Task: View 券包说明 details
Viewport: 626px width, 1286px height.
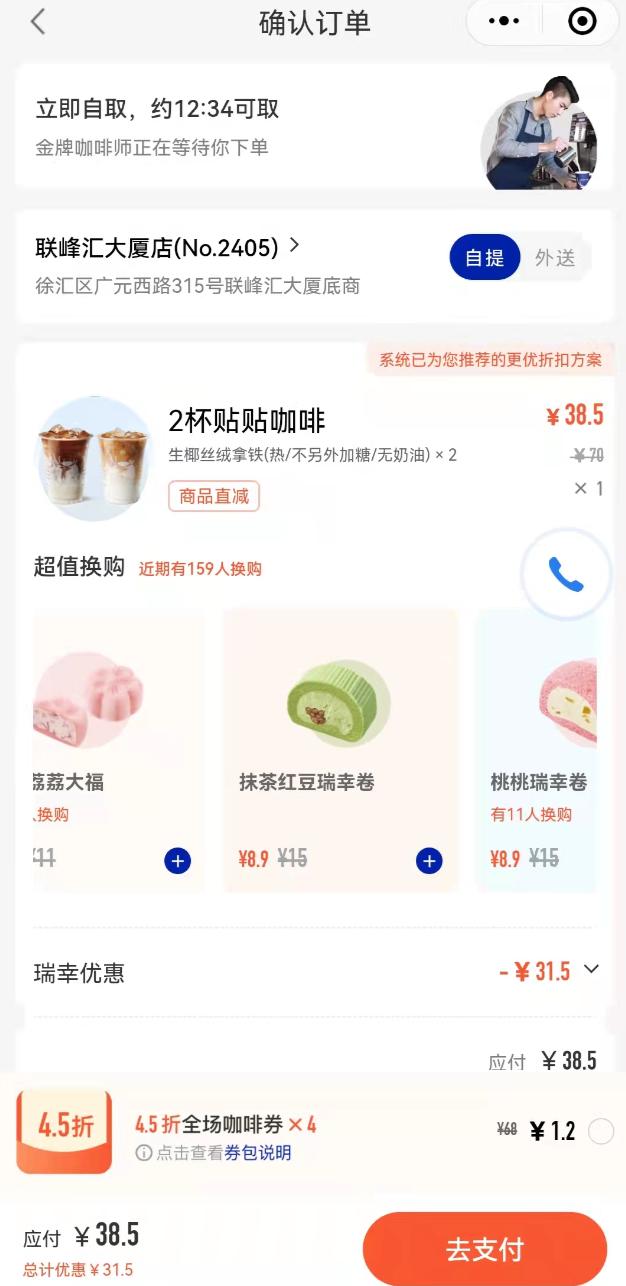Action: [x=258, y=1153]
